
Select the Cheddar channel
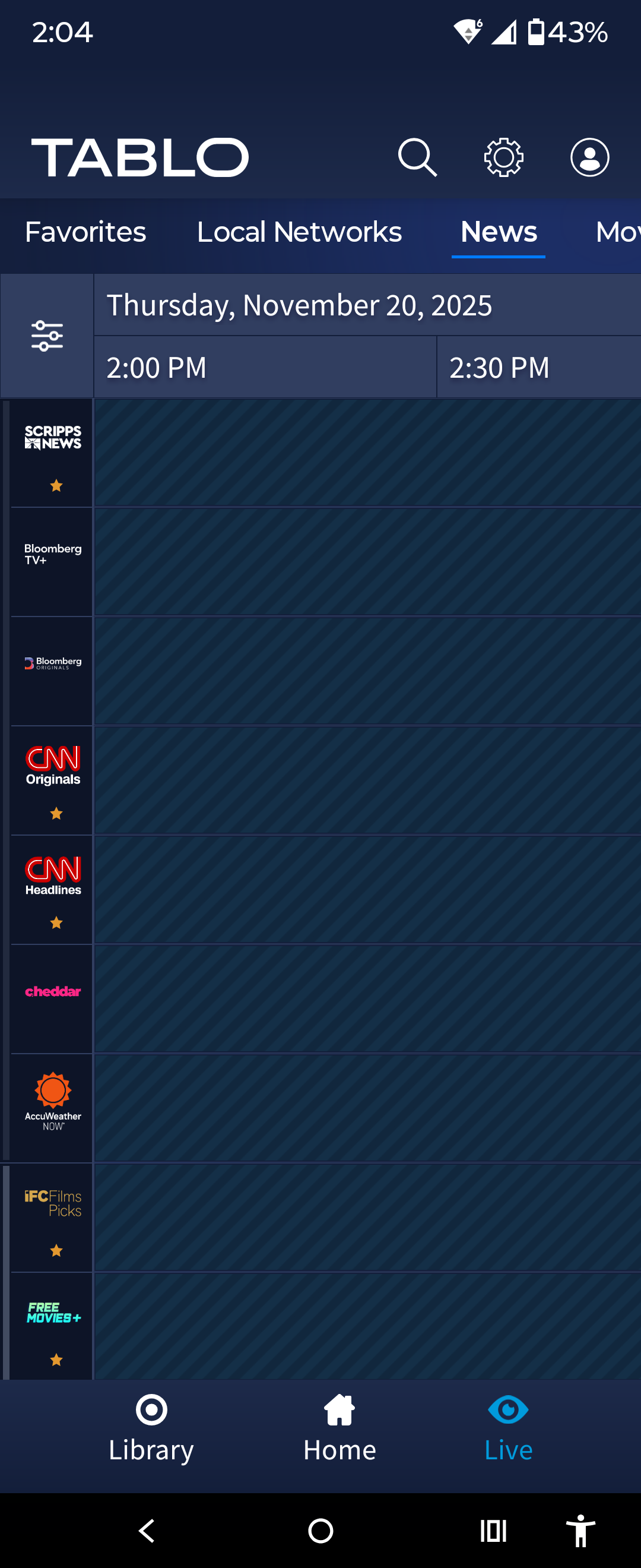click(x=52, y=997)
